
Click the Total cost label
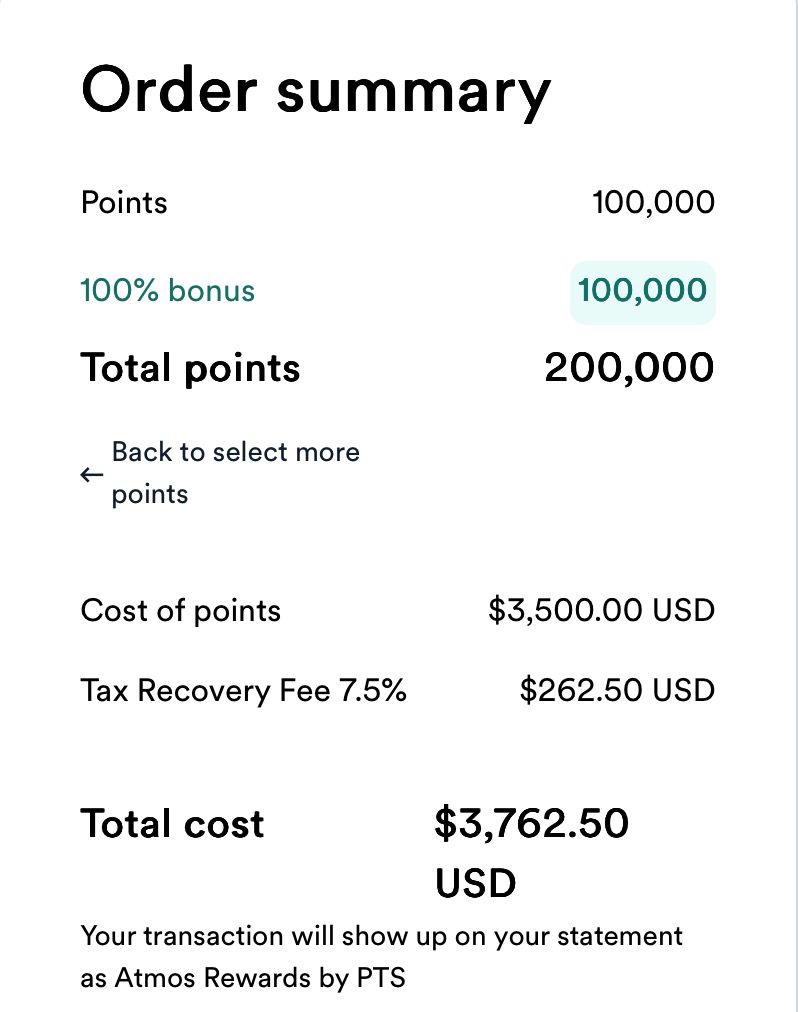pos(171,824)
